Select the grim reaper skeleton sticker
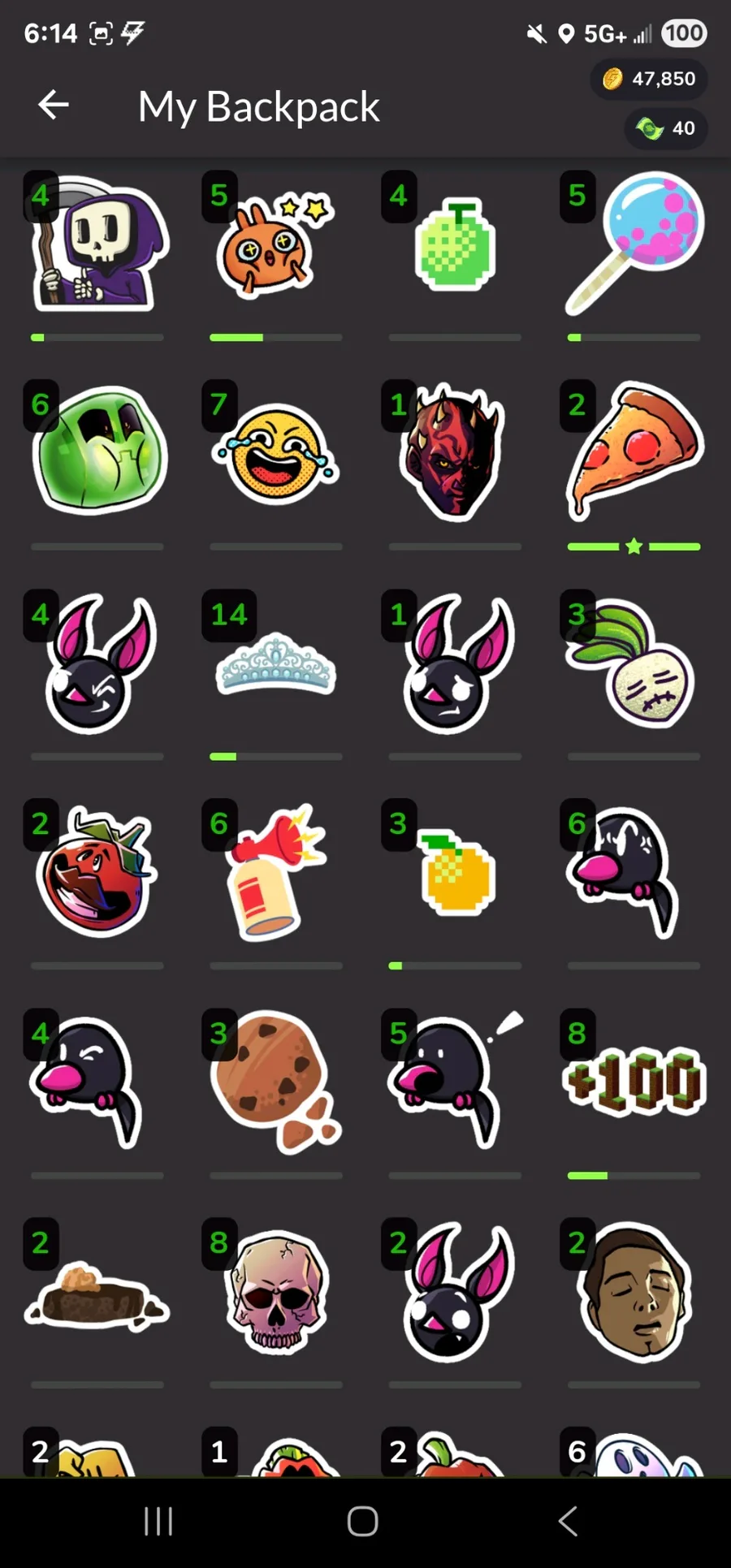Viewport: 731px width, 1568px height. pos(97,245)
